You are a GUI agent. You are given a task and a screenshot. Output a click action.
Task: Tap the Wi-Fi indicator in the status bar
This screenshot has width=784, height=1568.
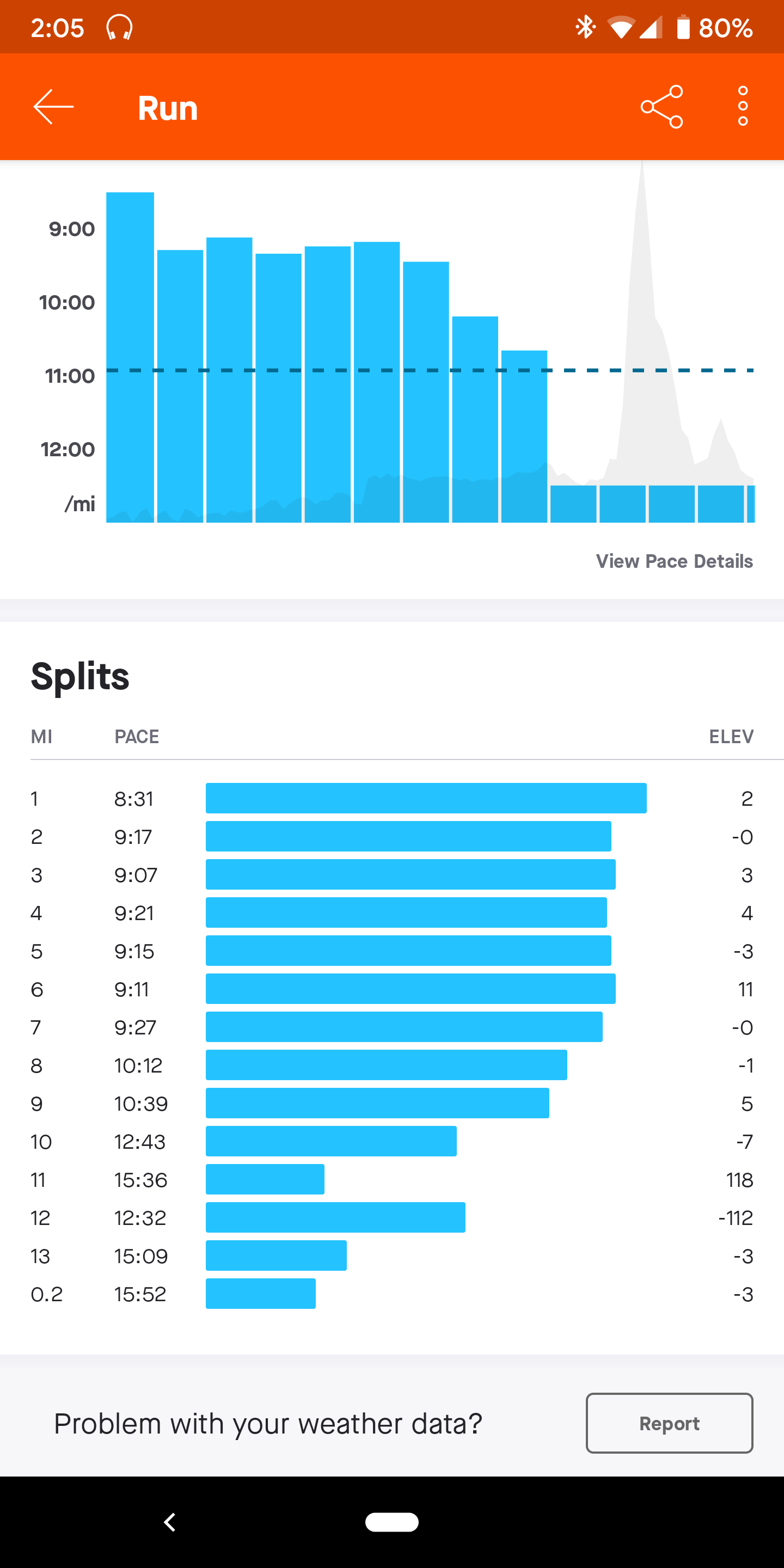(x=622, y=27)
